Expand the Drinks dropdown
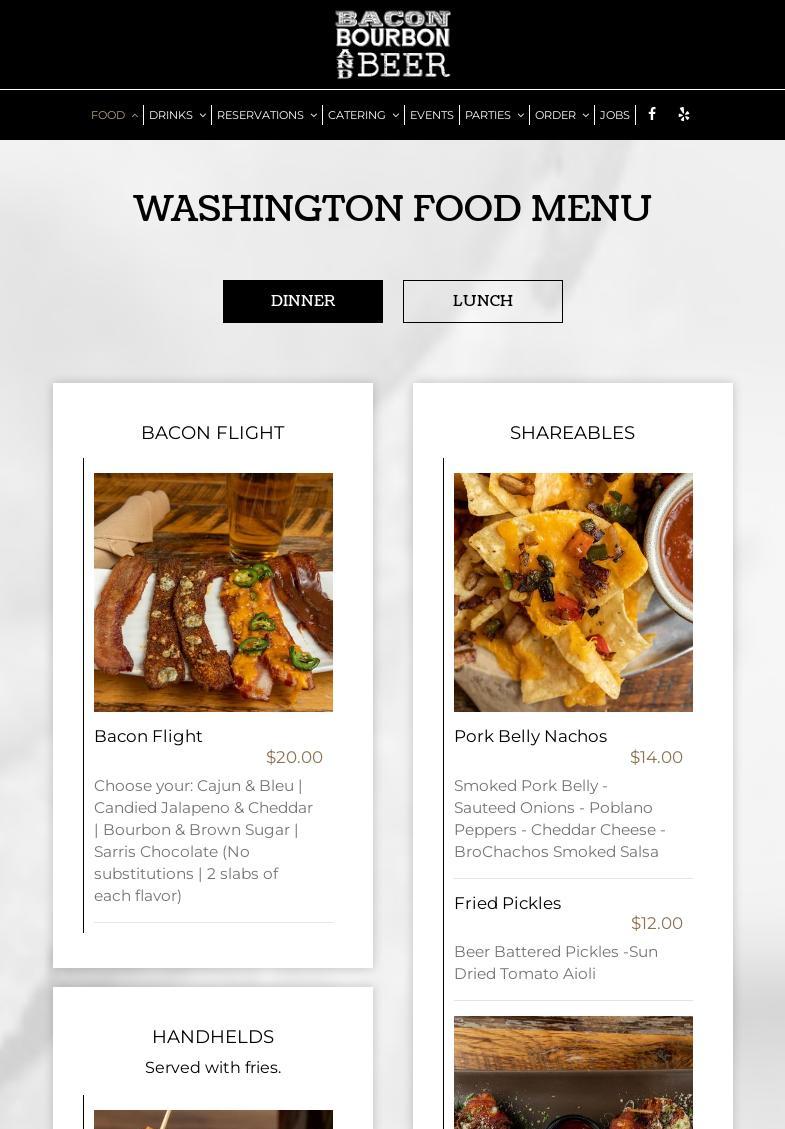This screenshot has height=1129, width=785. pos(177,115)
